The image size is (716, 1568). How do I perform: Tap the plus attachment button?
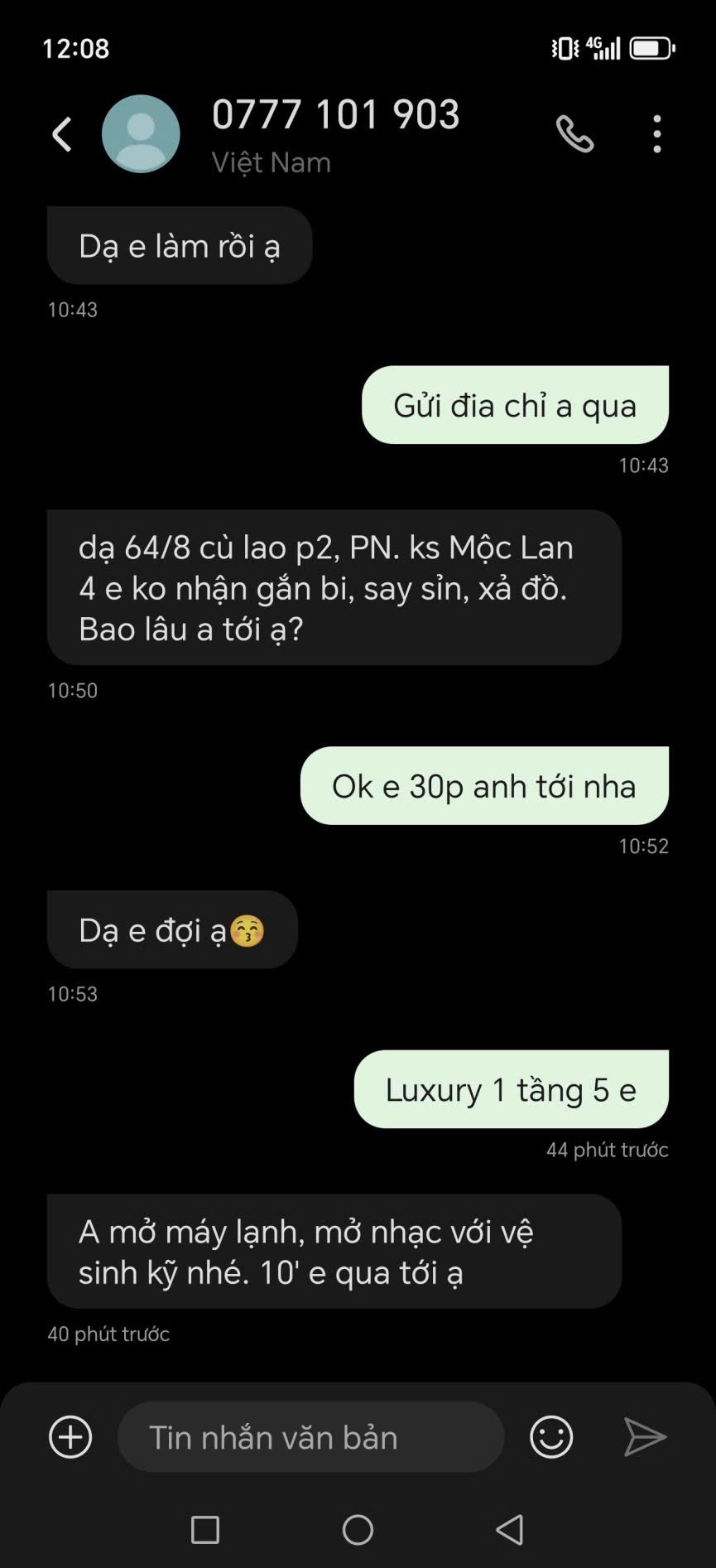click(x=70, y=1437)
